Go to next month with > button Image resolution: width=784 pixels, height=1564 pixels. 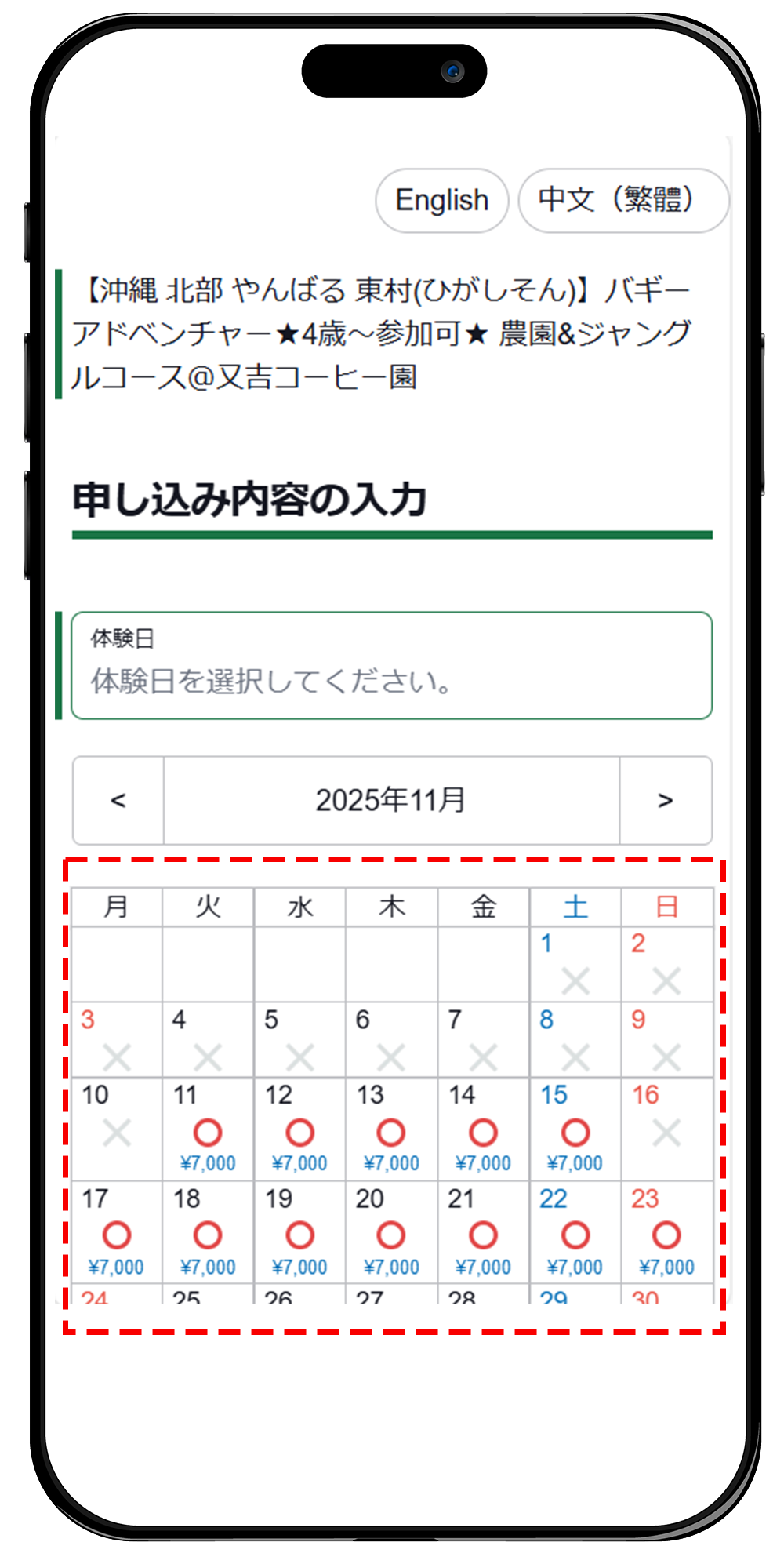click(665, 800)
